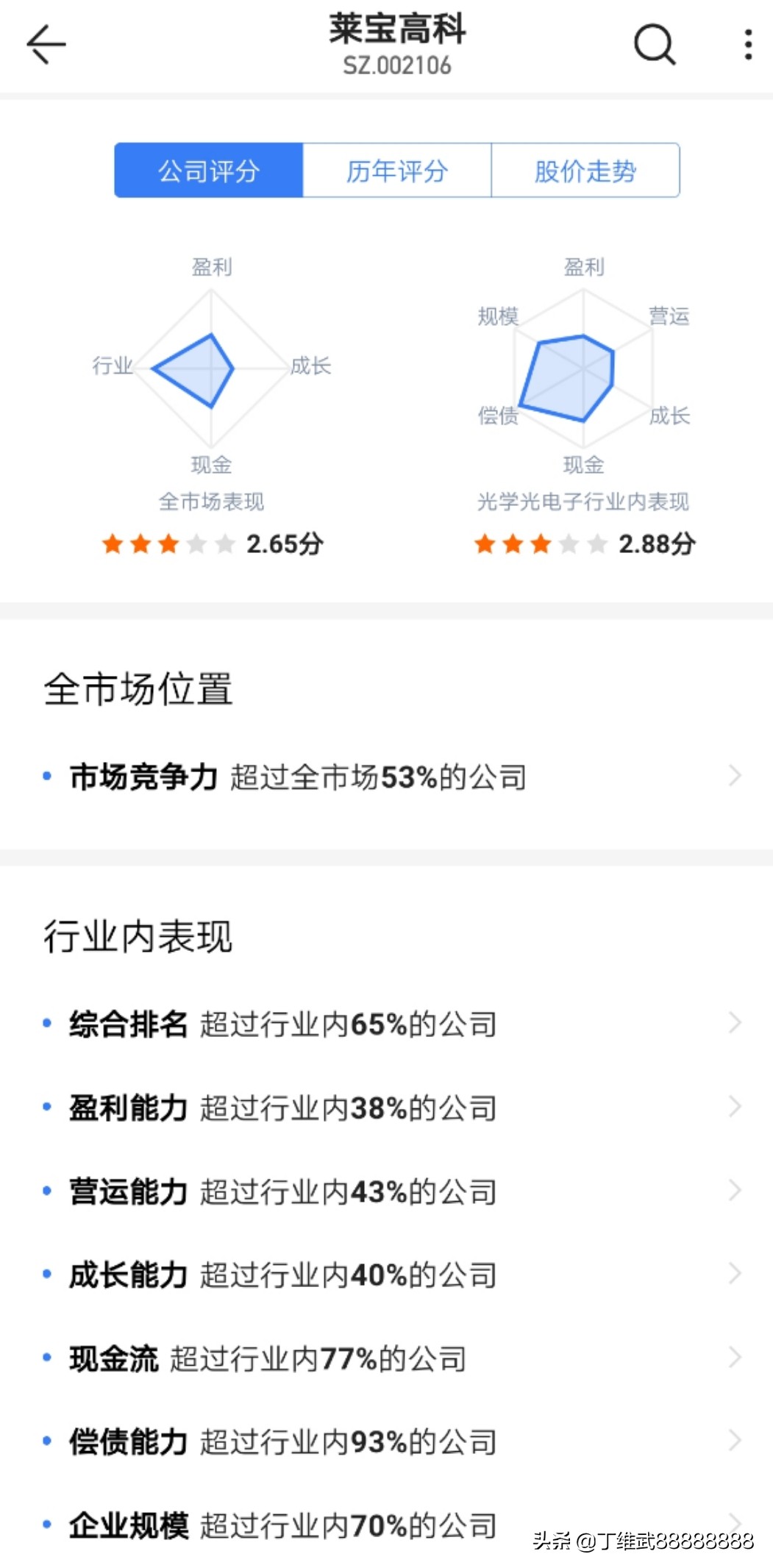Select the 公司评分 tab
Viewport: 773px width, 1568px height.
pyautogui.click(x=210, y=170)
